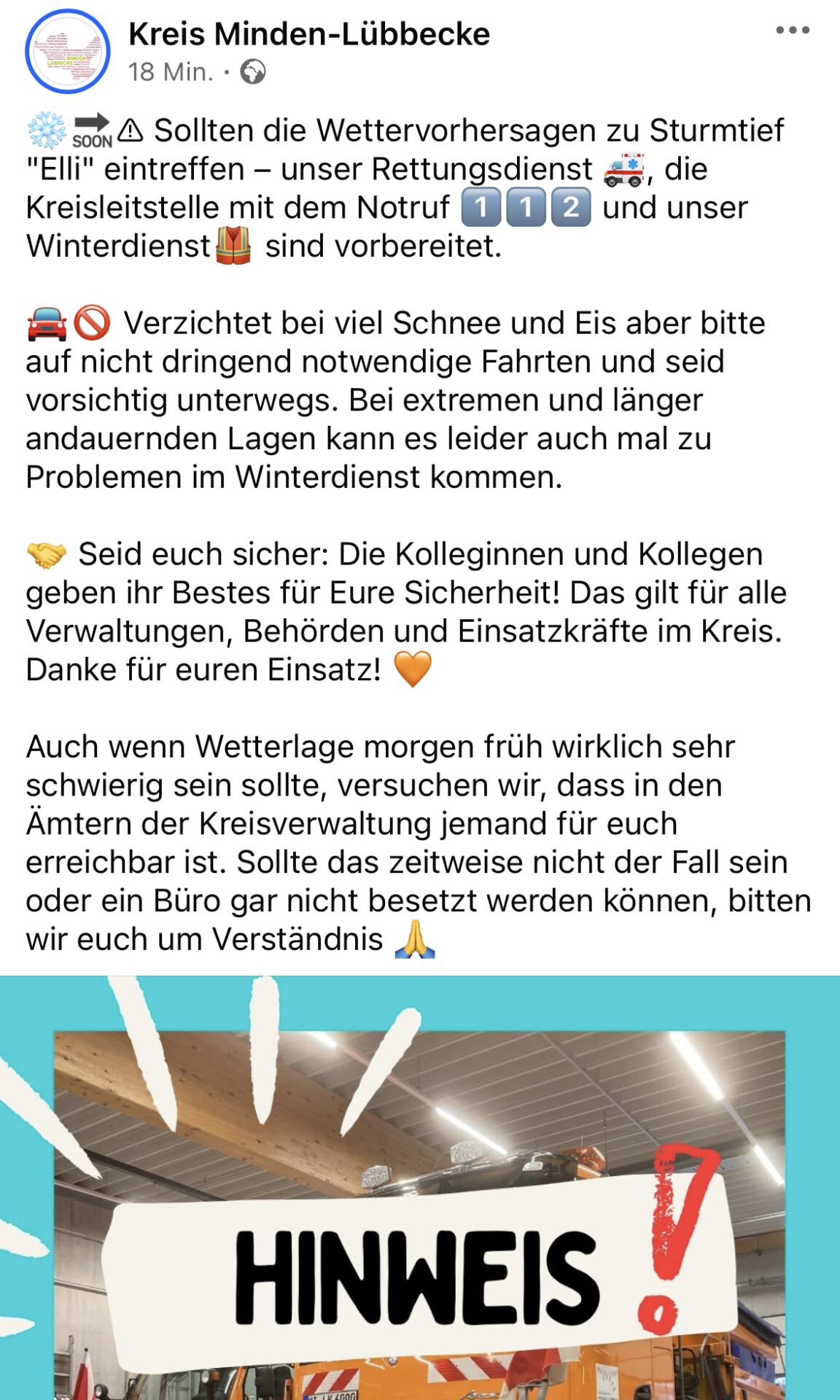Open Kreis Minden-Lübbecke profile picture
Viewport: 840px width, 1400px height.
[68, 51]
